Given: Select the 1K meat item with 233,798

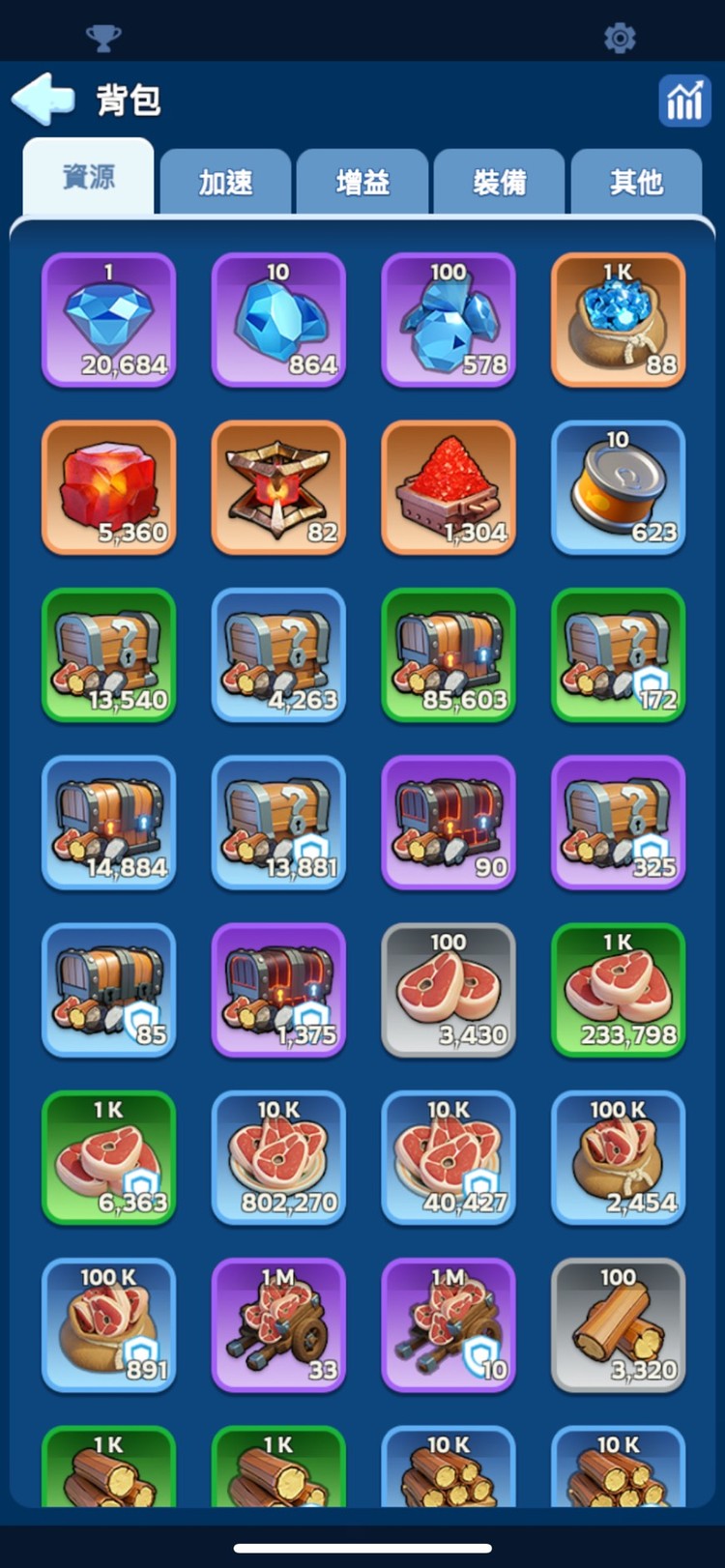Looking at the screenshot, I should [619, 990].
